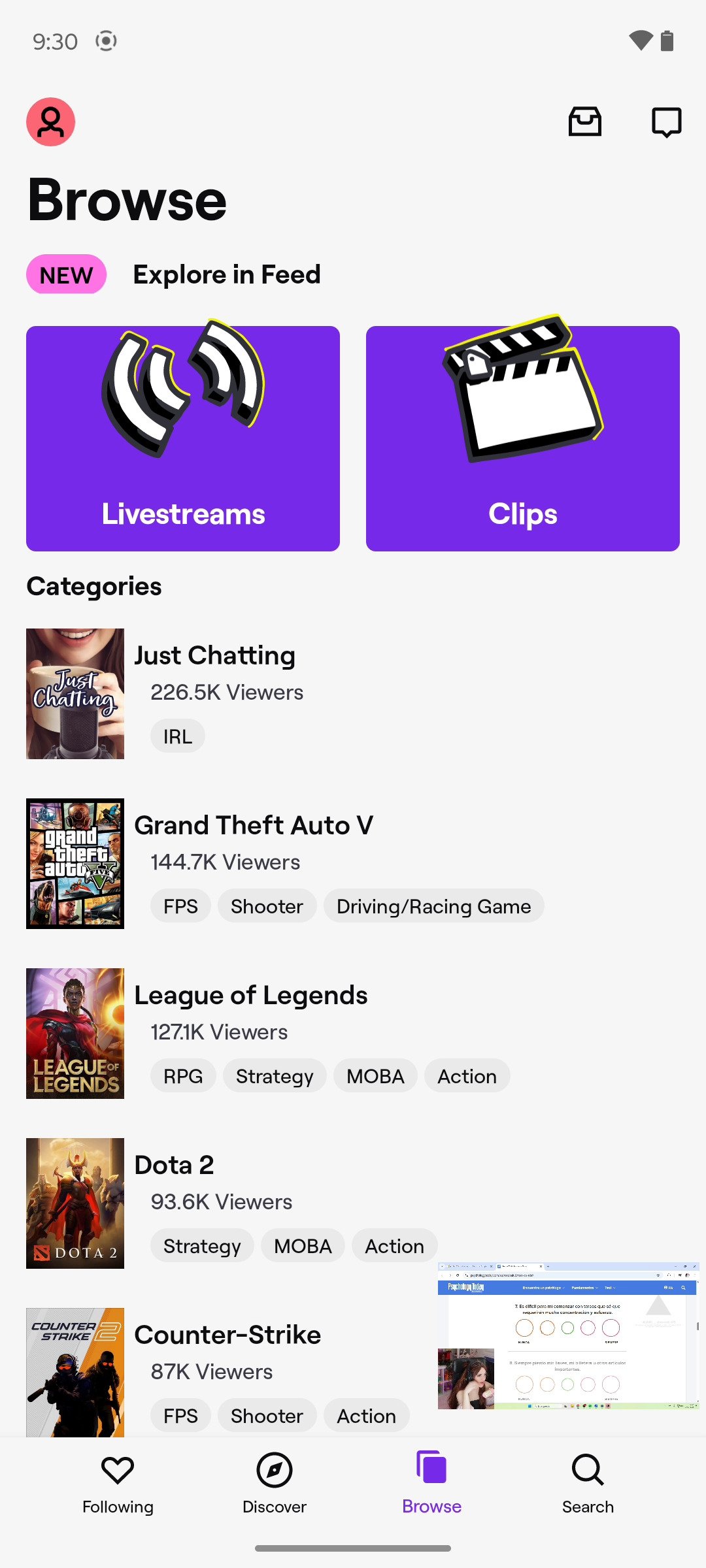Open the Livestreams feed card
This screenshot has height=1568, width=706.
click(x=183, y=438)
